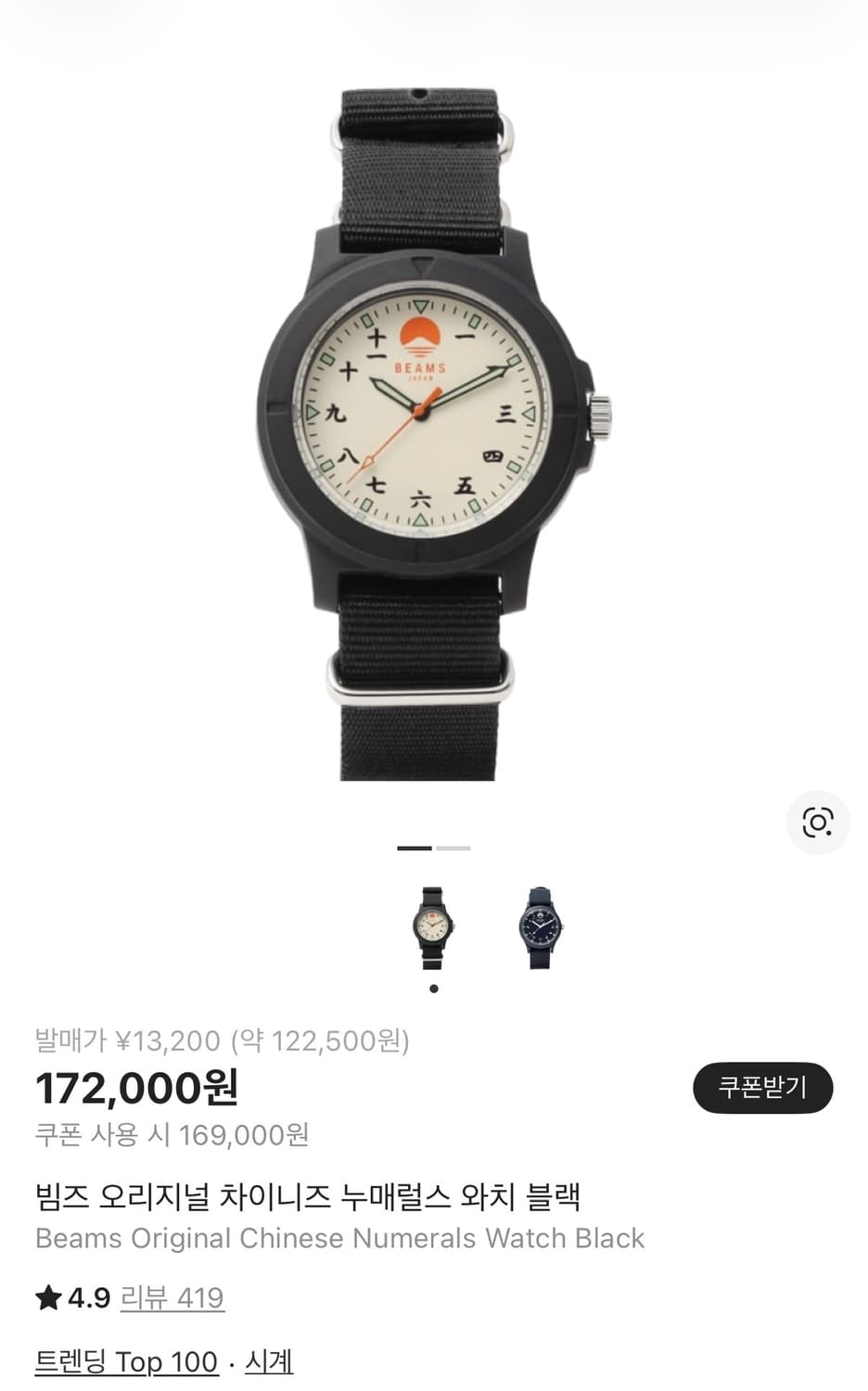Click the 172,000원 price text
868x1391 pixels.
135,1090
